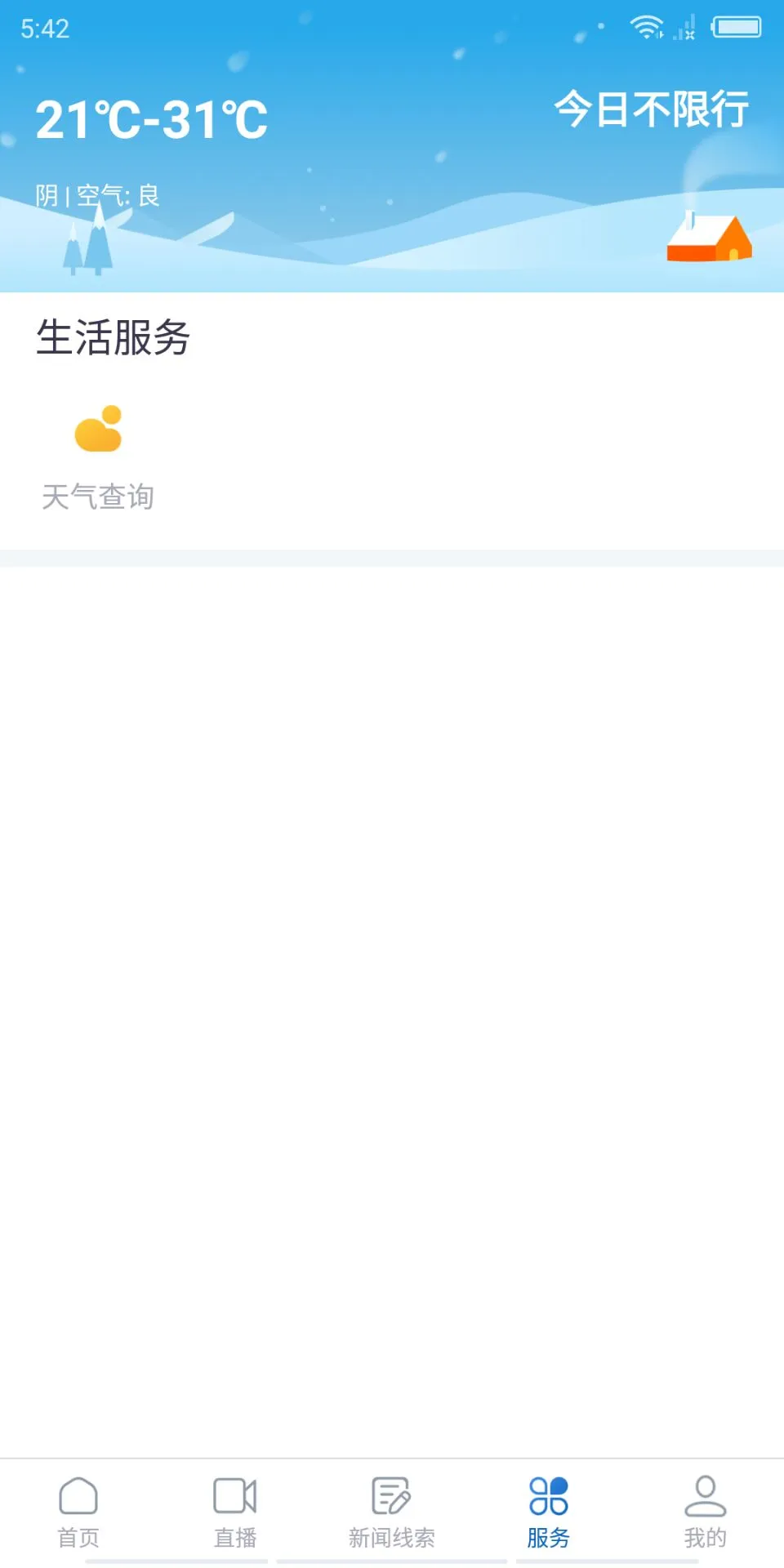Select the 服务 tab
This screenshot has width=784, height=1568.
coord(549,1511)
